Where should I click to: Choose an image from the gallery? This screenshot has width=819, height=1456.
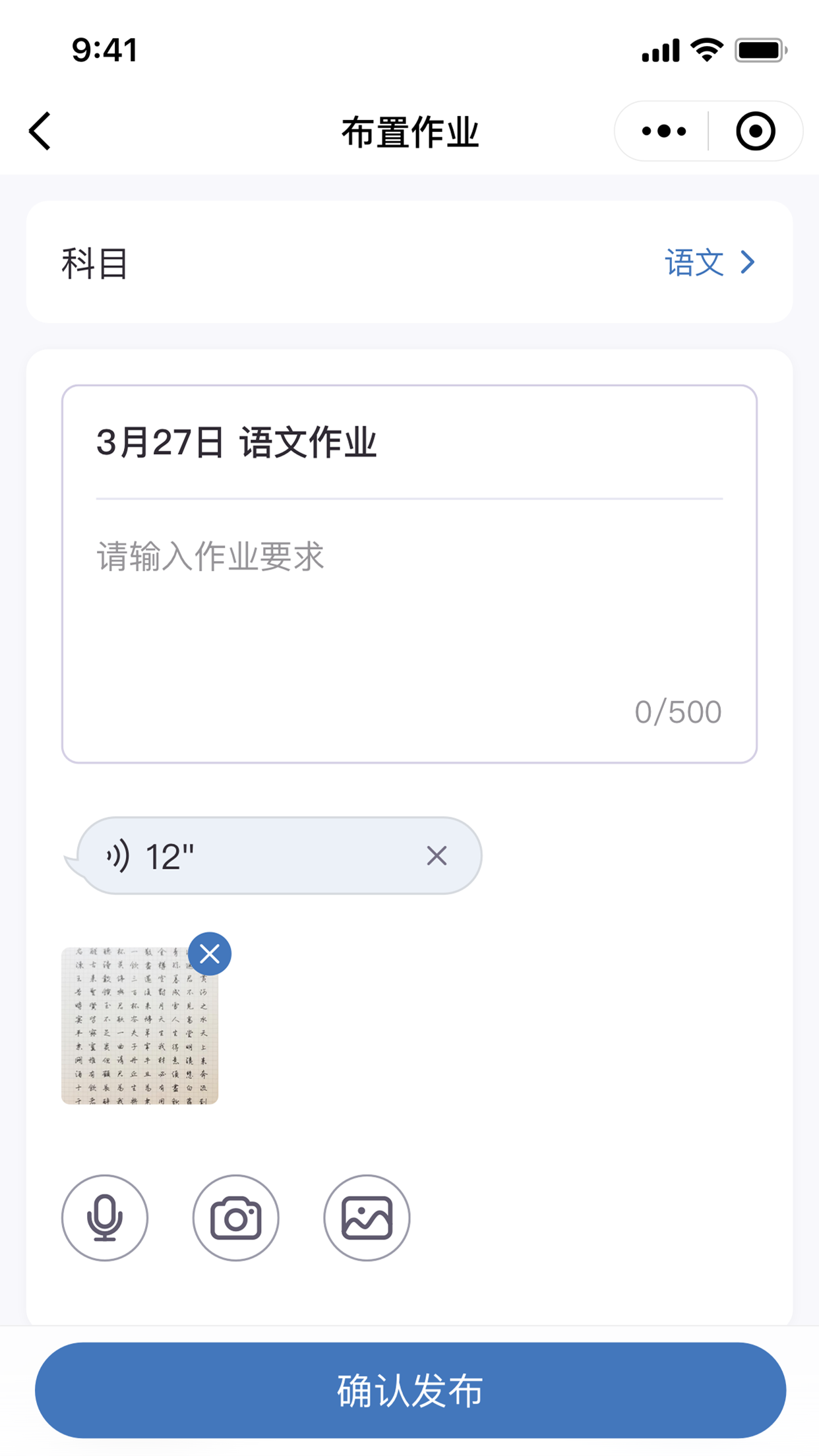point(367,1218)
